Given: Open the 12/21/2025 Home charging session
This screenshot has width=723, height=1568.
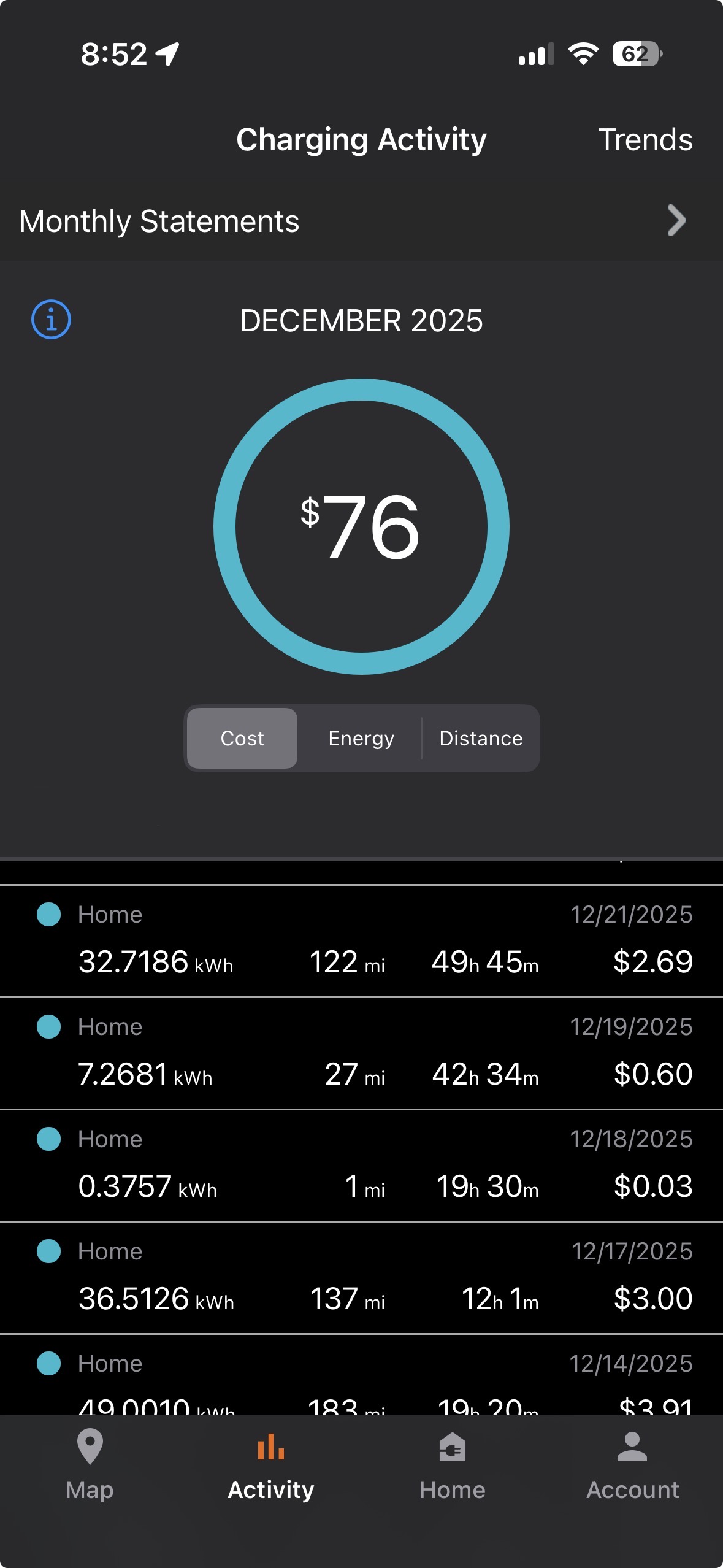Looking at the screenshot, I should tap(361, 940).
